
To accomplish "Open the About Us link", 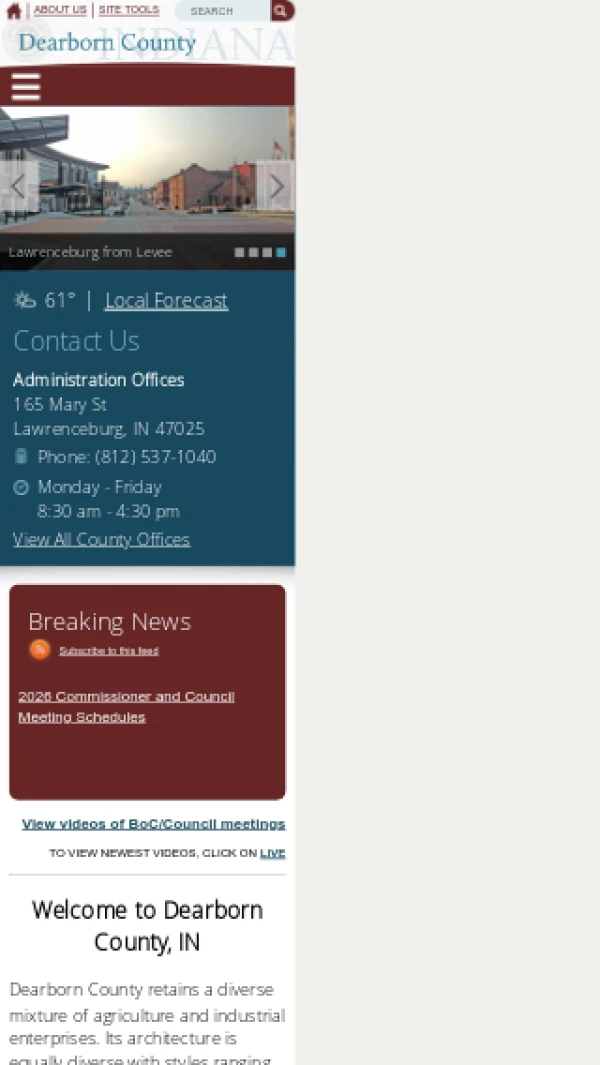I will 60,10.
